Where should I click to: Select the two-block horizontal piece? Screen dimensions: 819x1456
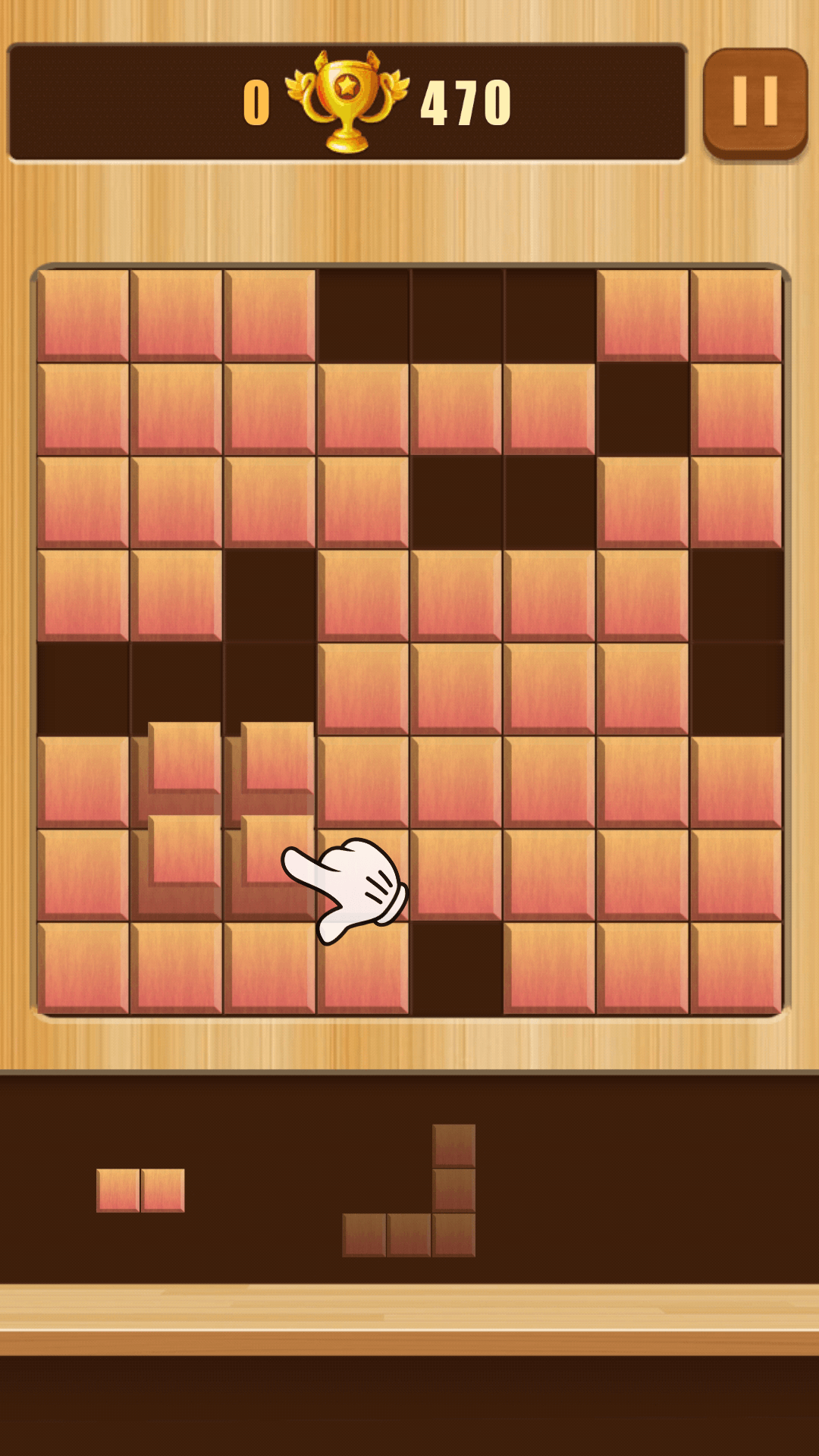point(140,1190)
